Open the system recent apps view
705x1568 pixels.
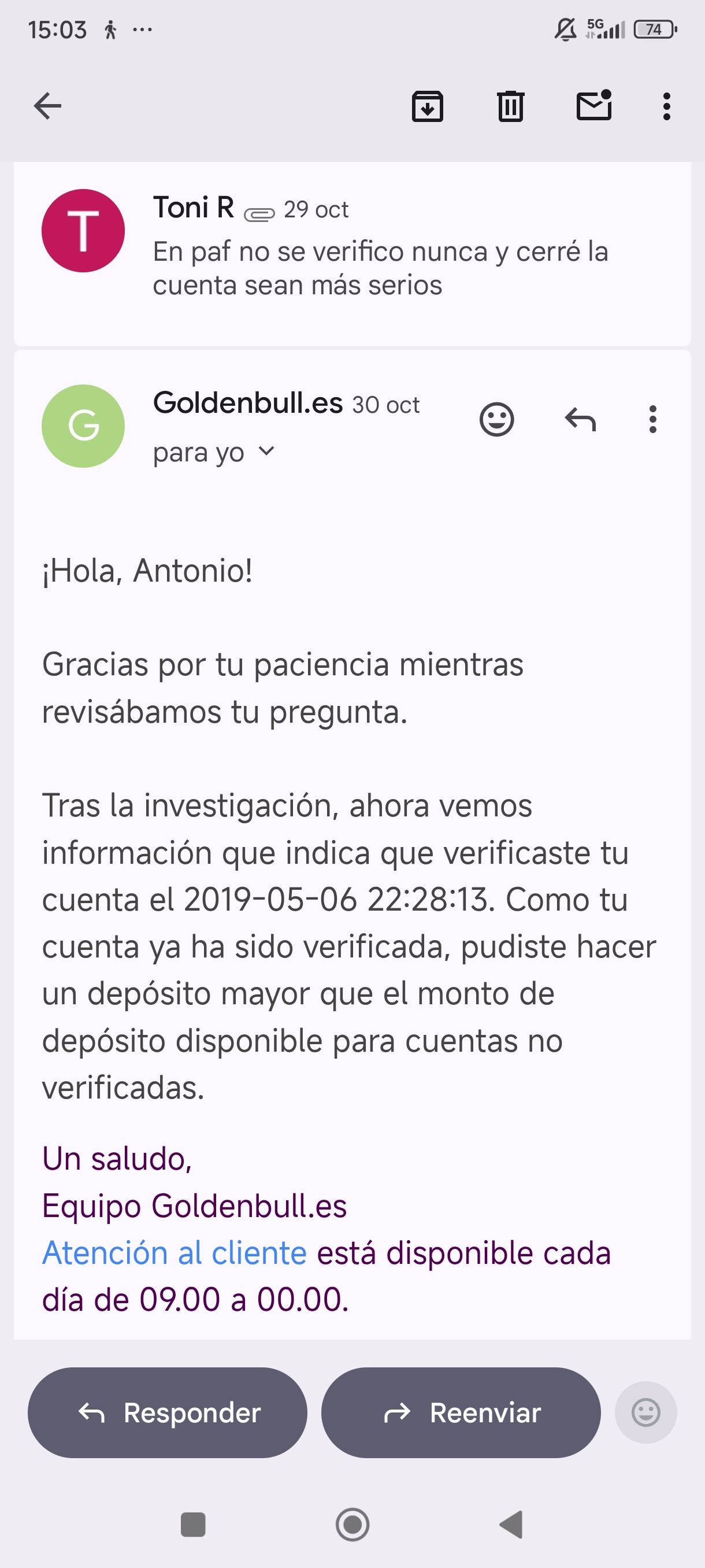coord(194,1525)
